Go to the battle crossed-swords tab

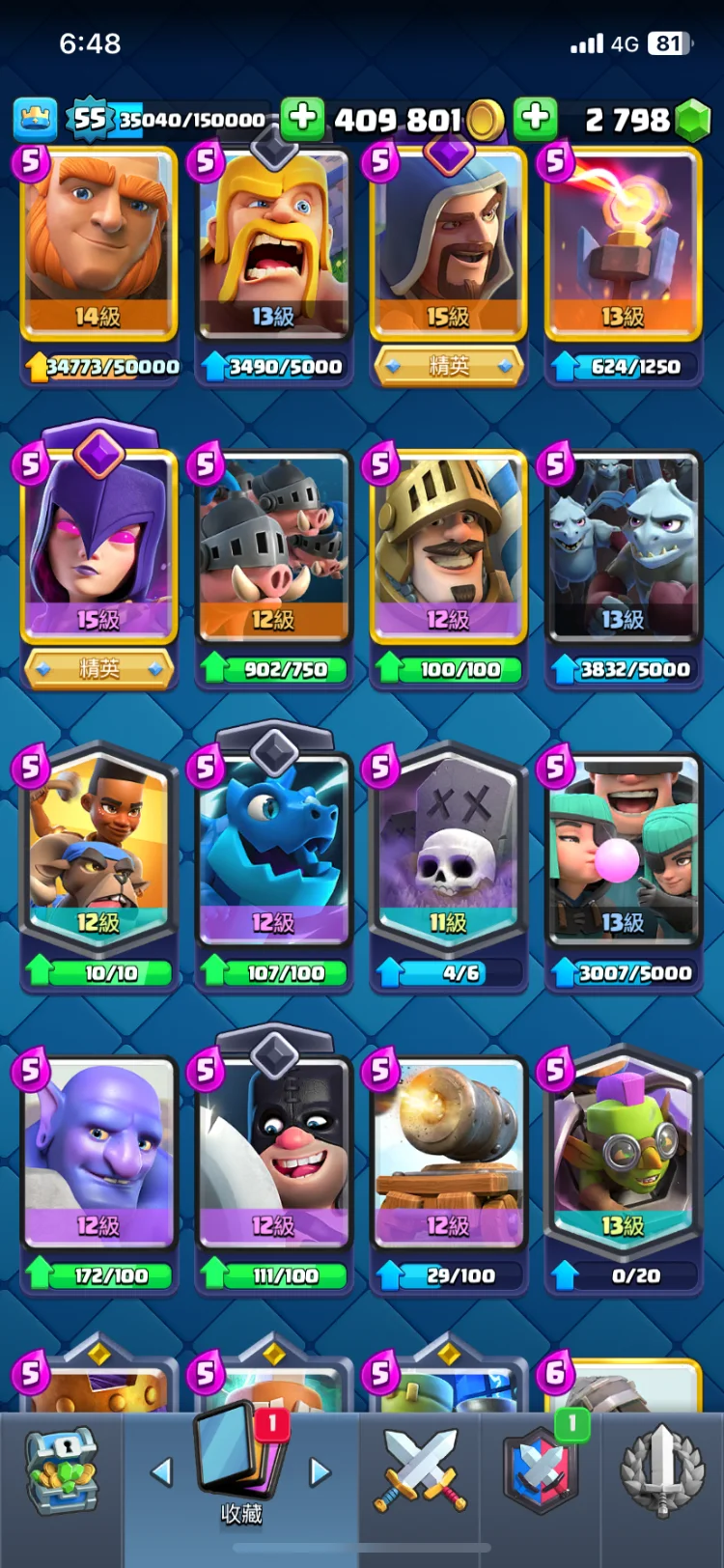pos(420,1472)
